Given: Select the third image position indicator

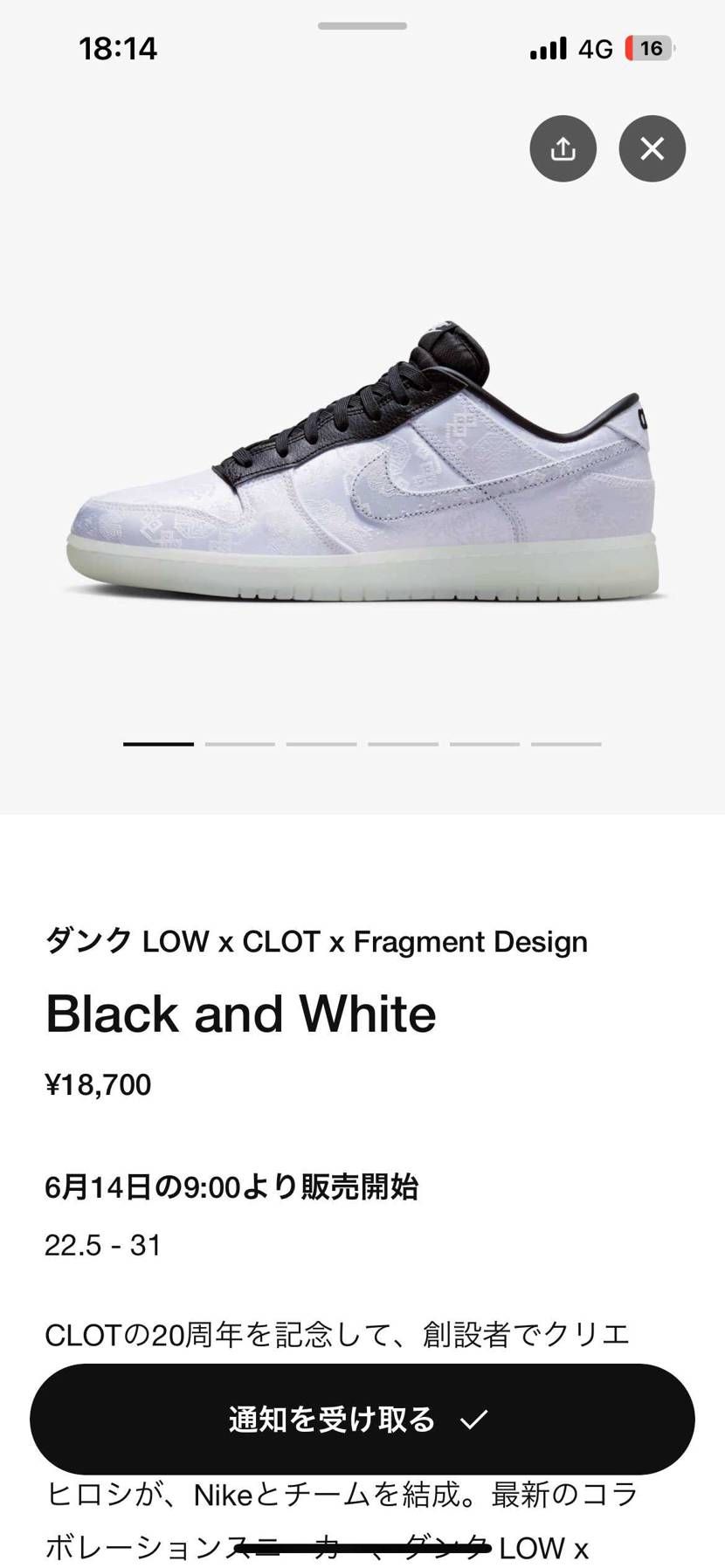Looking at the screenshot, I should tap(322, 743).
